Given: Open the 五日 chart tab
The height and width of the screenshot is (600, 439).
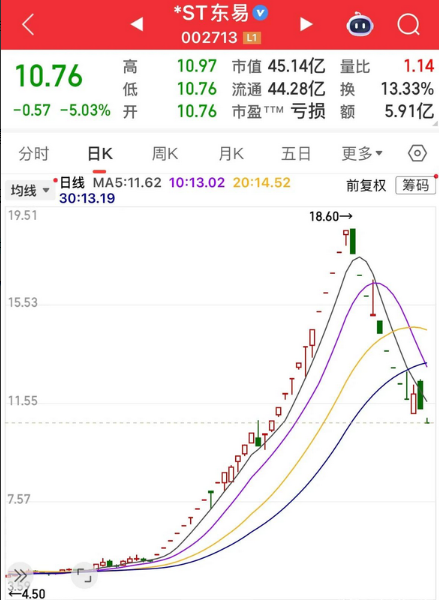Looking at the screenshot, I should click(x=295, y=154).
